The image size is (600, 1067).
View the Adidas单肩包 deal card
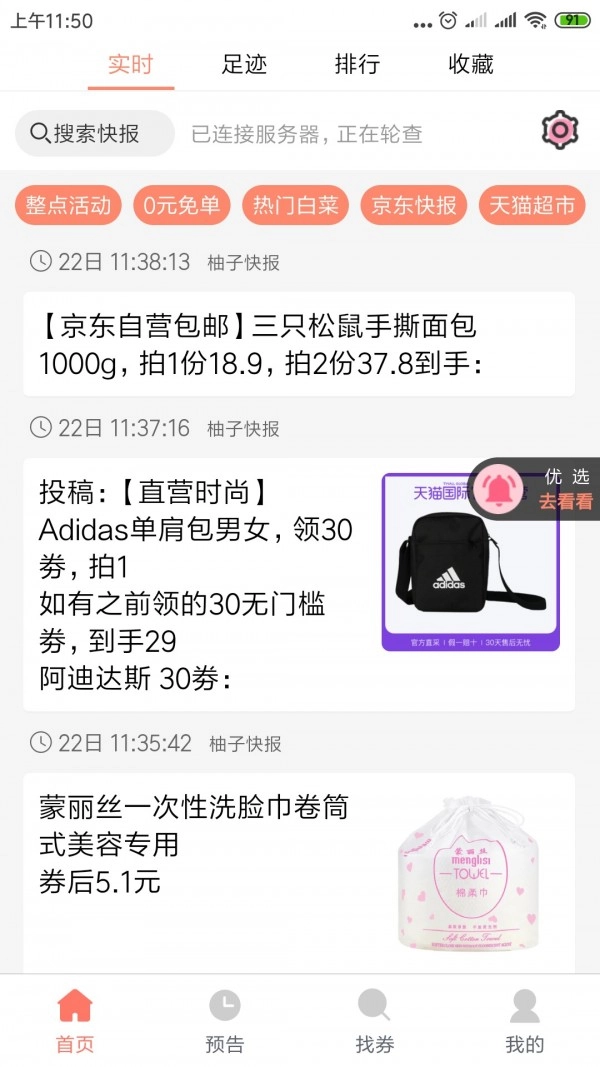[298, 584]
